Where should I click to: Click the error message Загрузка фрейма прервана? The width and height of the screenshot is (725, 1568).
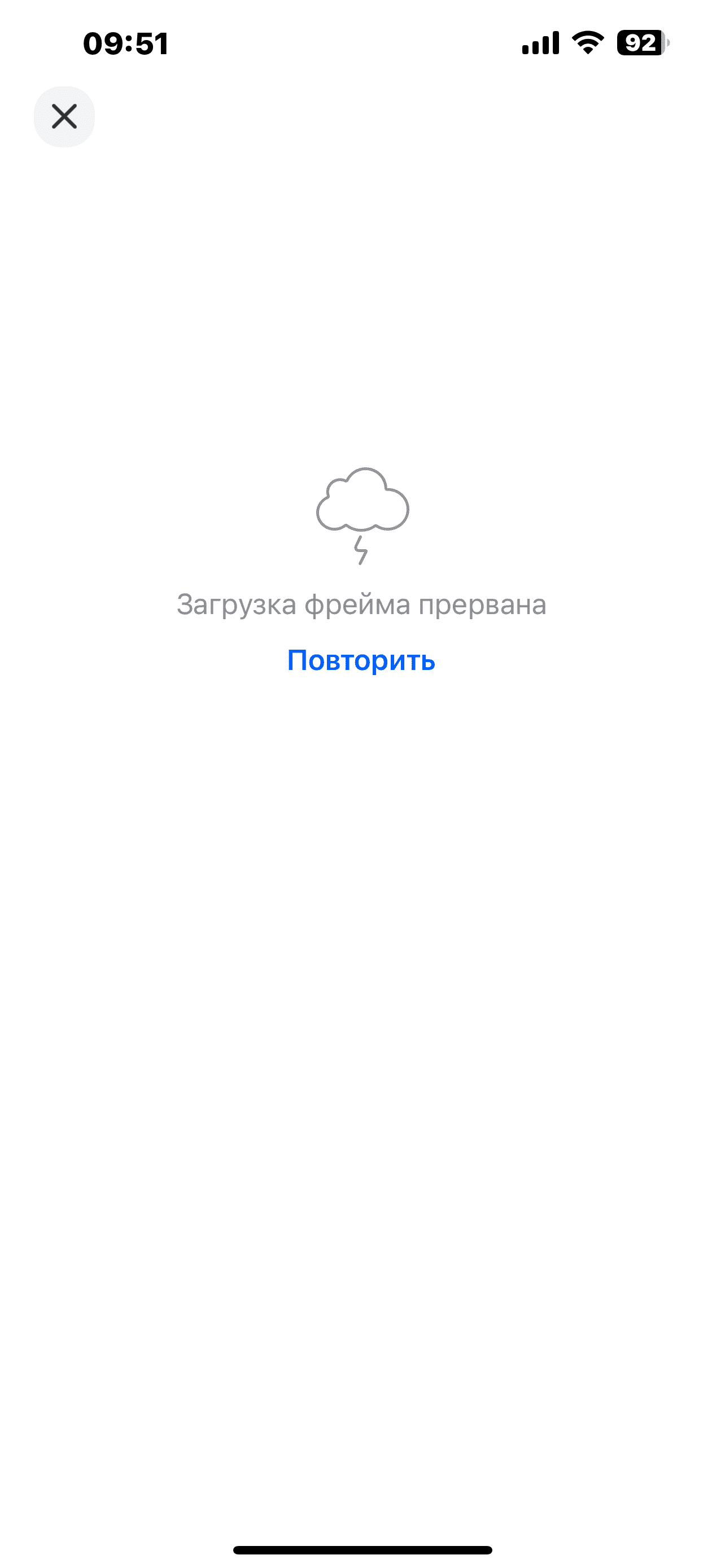[363, 604]
